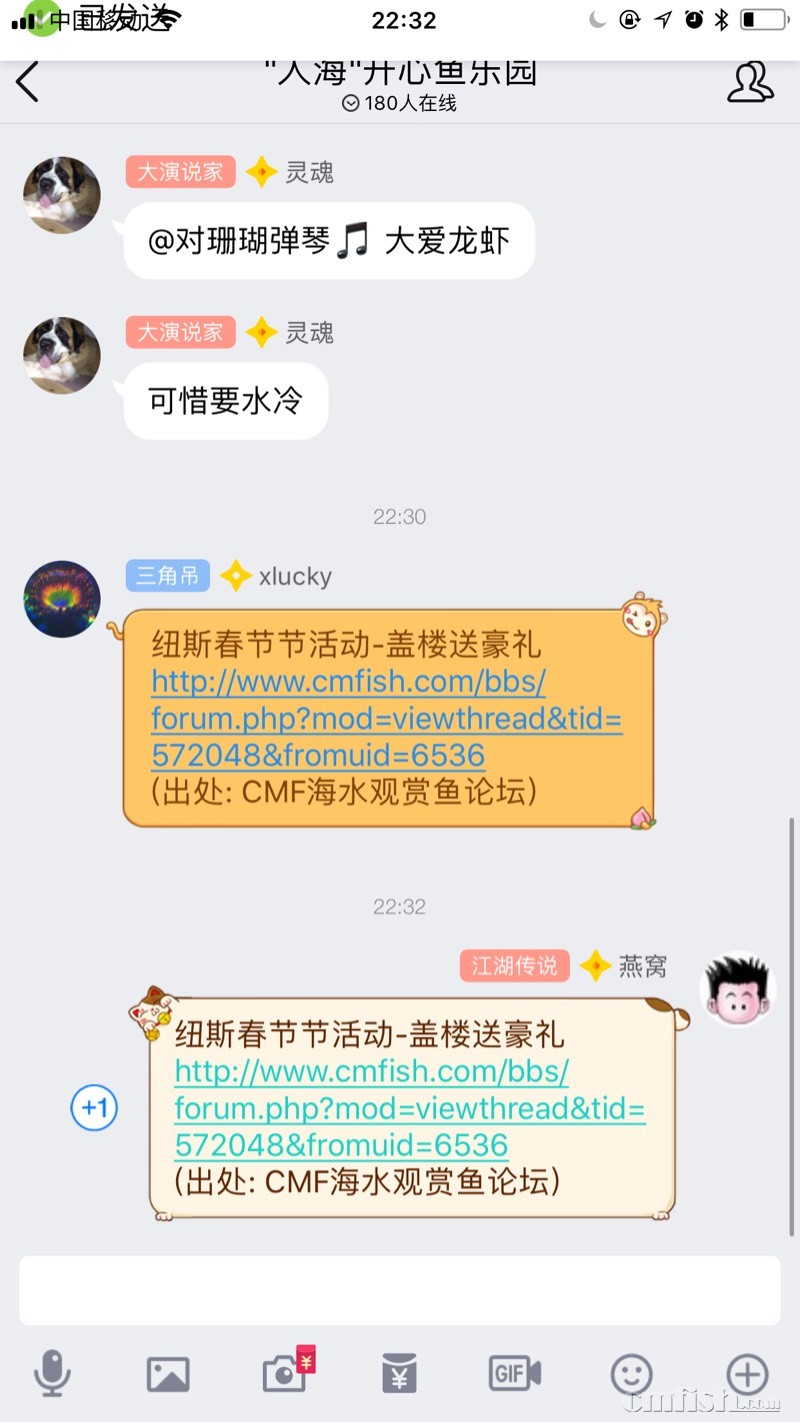This screenshot has height=1423, width=800.
Task: Open the GIF video recorder
Action: coord(514,1374)
